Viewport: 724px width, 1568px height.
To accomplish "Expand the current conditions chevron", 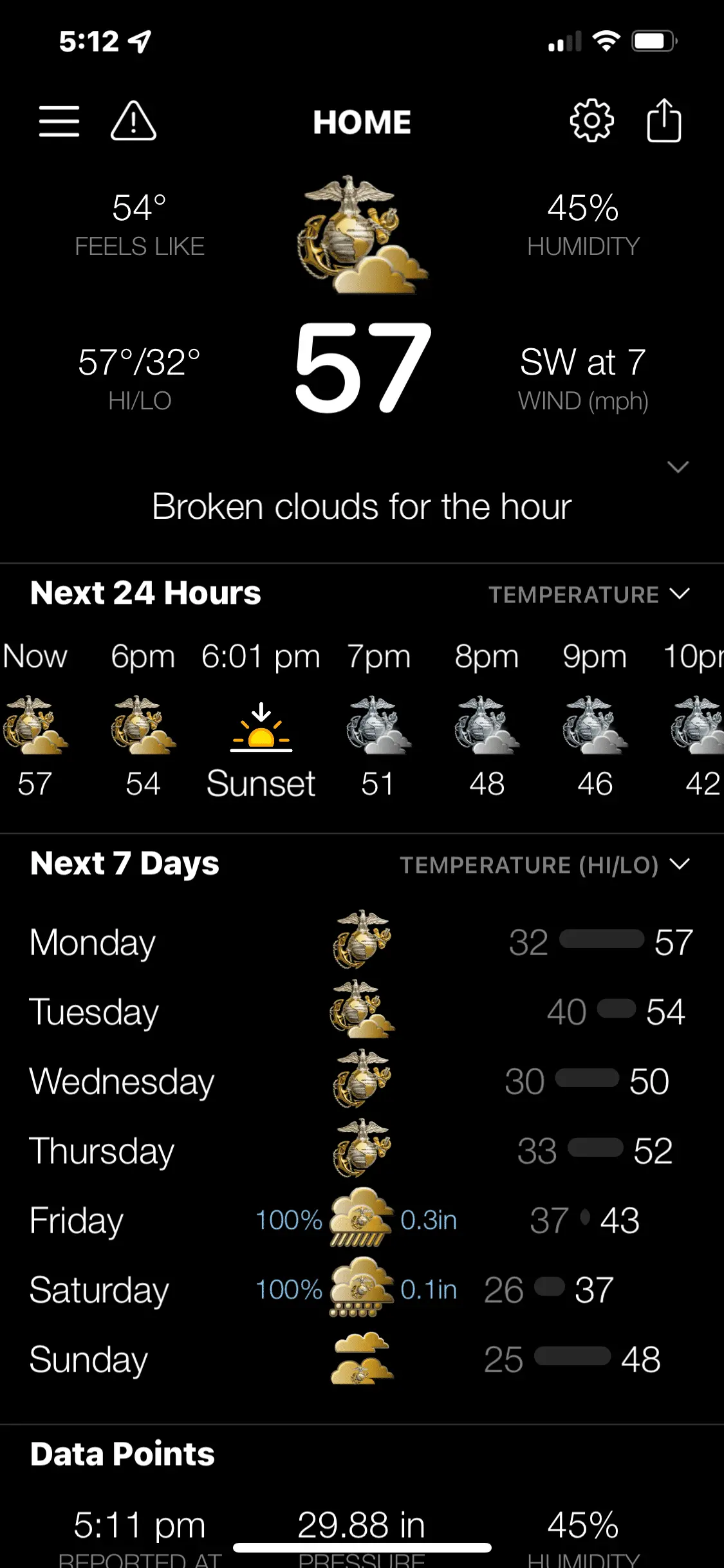I will (x=678, y=467).
